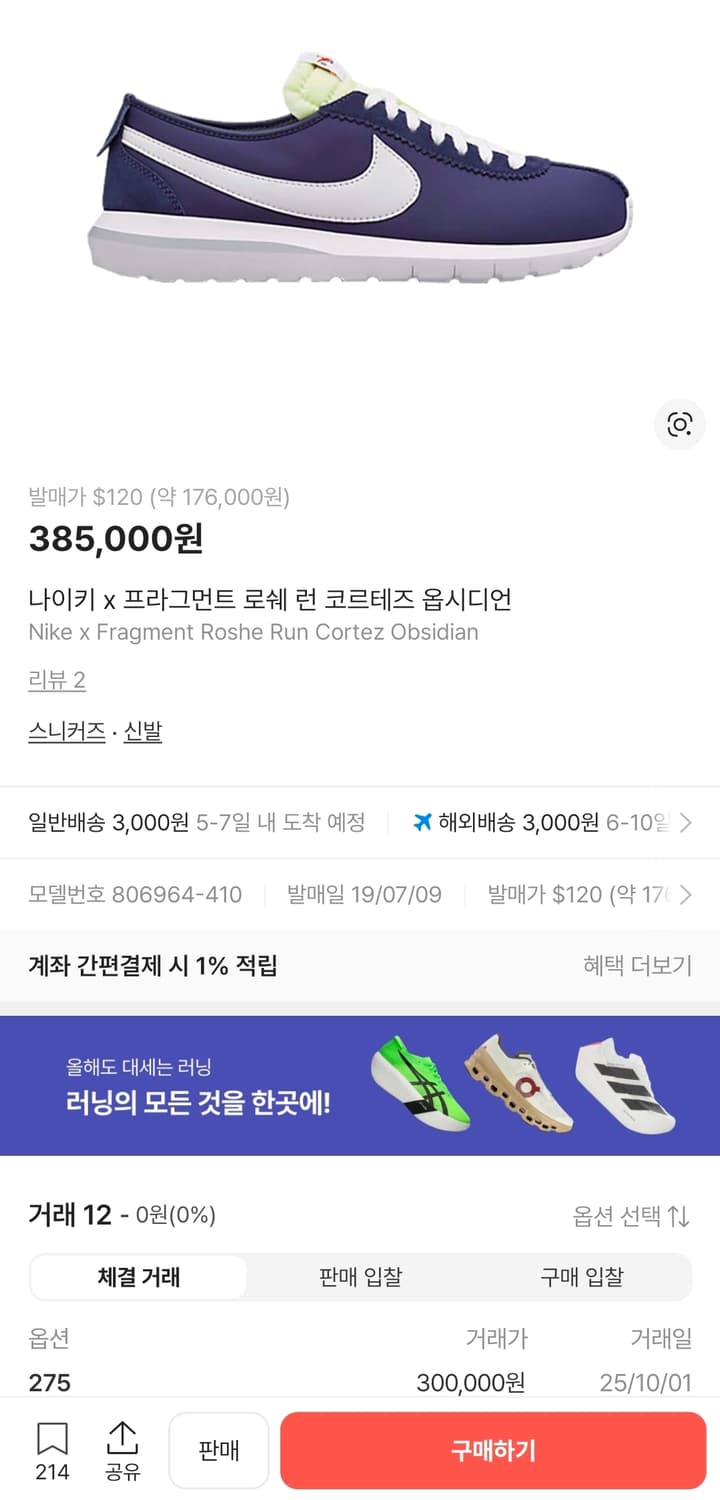Screen dimensions: 720x1500
Task: Switch to the 판매 입찰 tab
Action: pyautogui.click(x=360, y=1277)
